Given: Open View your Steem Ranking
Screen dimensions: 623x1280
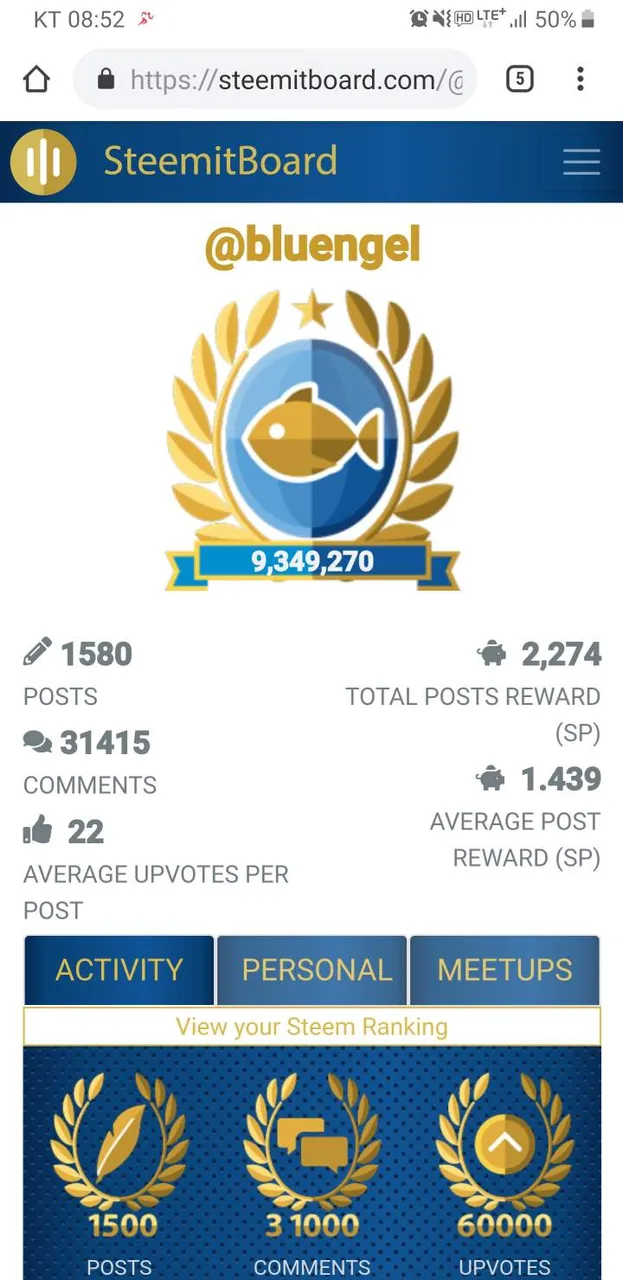Looking at the screenshot, I should [312, 1026].
